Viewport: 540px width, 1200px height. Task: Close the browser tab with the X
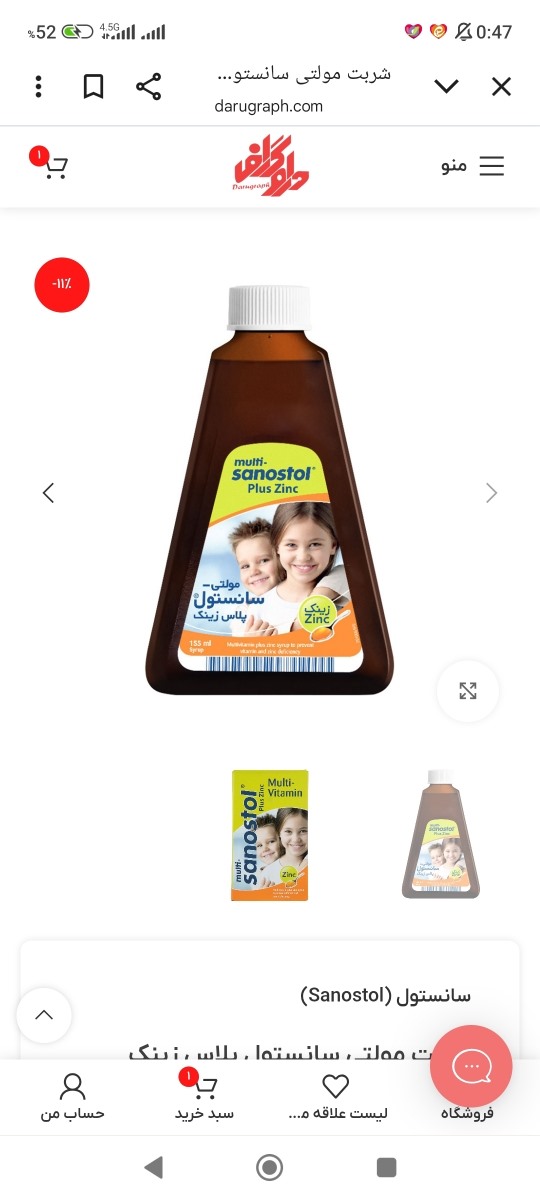pos(501,87)
